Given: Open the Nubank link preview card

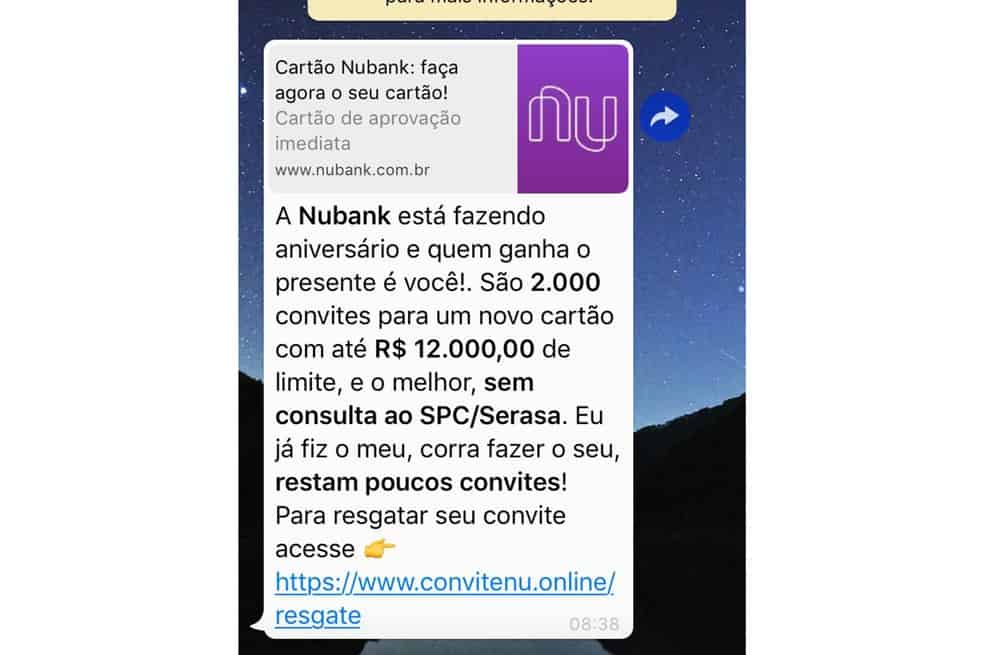Looking at the screenshot, I should [x=448, y=119].
